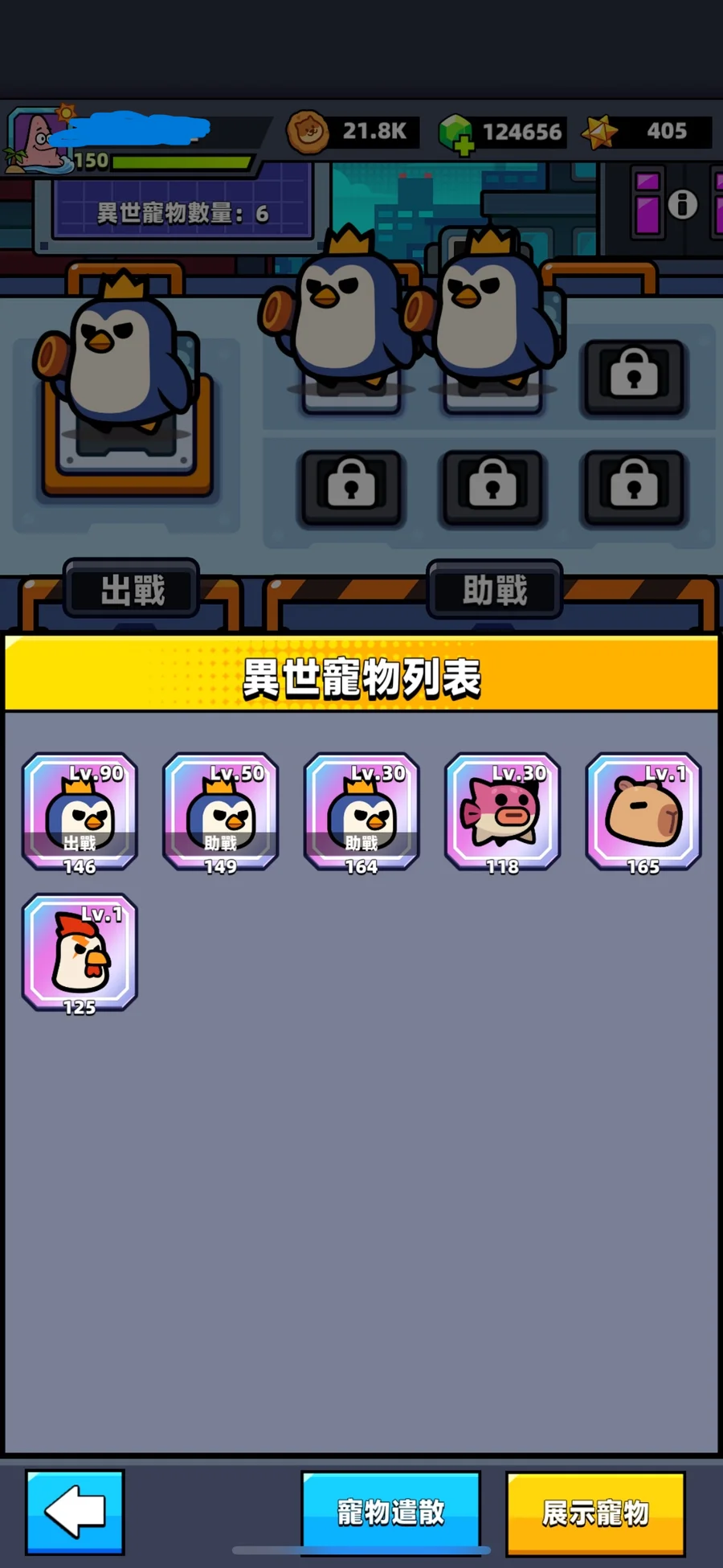Select the Lv.30 penguin numbered 164
This screenshot has width=723, height=1568.
361,812
